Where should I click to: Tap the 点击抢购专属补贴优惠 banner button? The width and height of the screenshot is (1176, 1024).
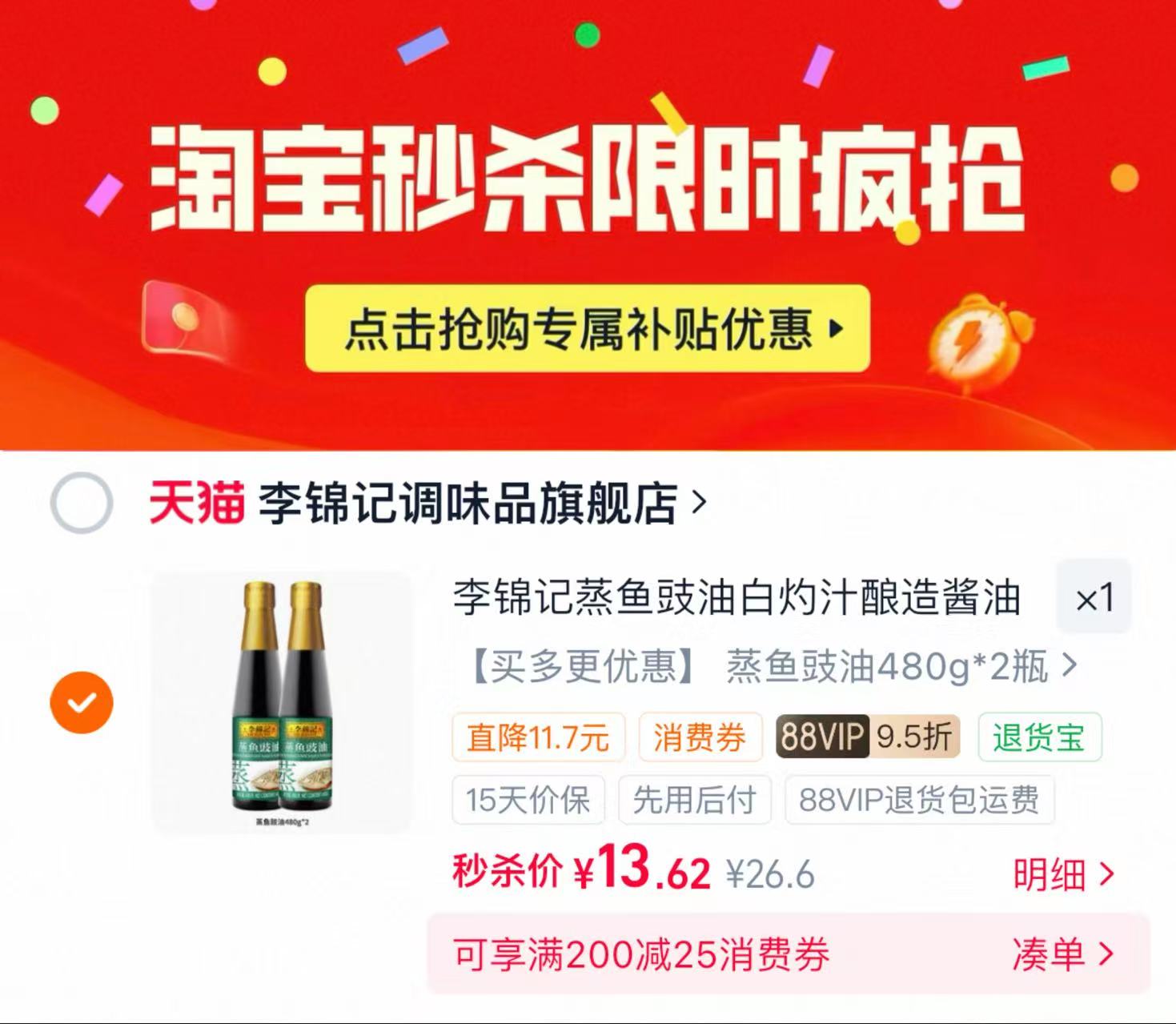coord(587,328)
